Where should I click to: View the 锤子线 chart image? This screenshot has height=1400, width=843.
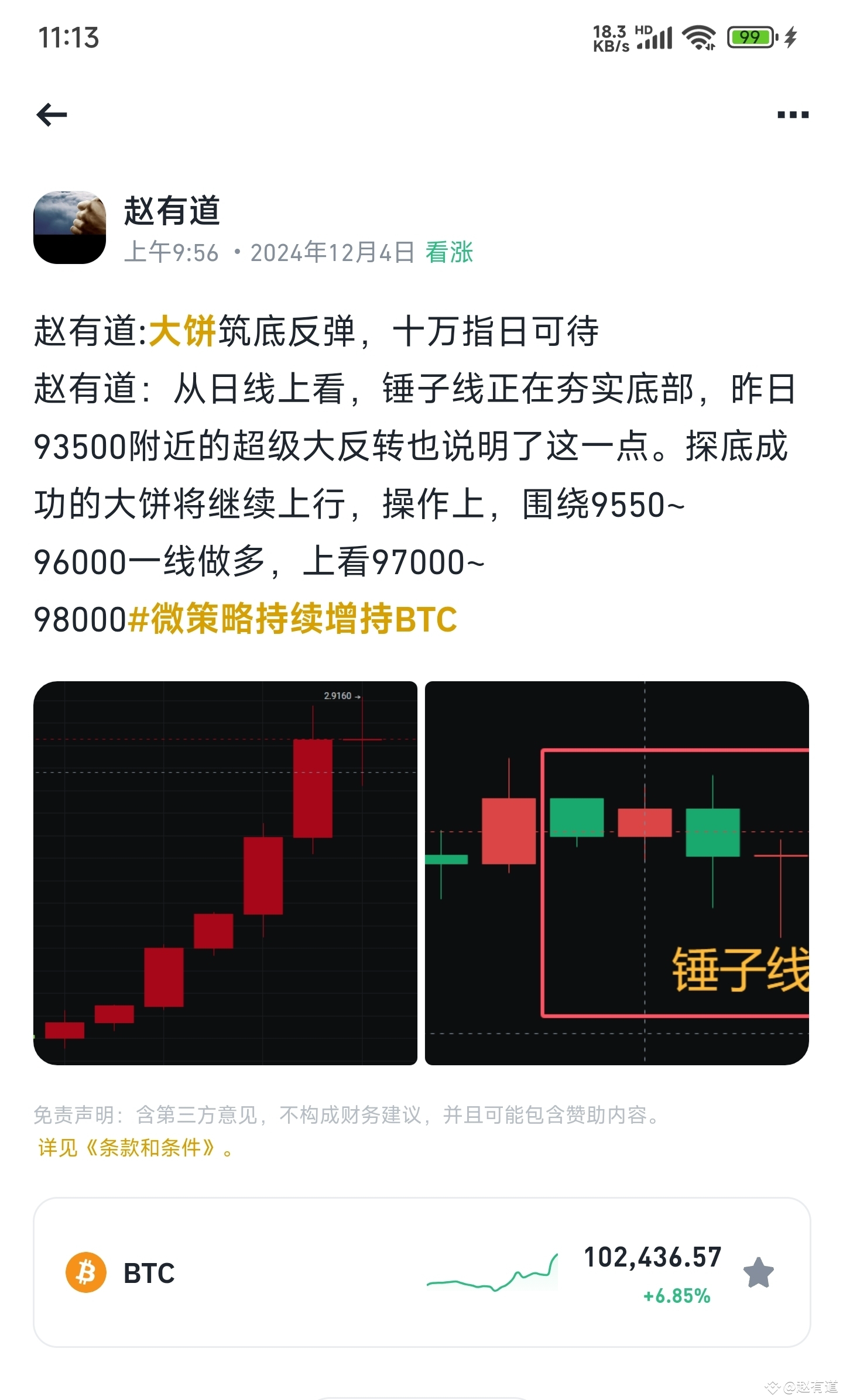tap(616, 873)
